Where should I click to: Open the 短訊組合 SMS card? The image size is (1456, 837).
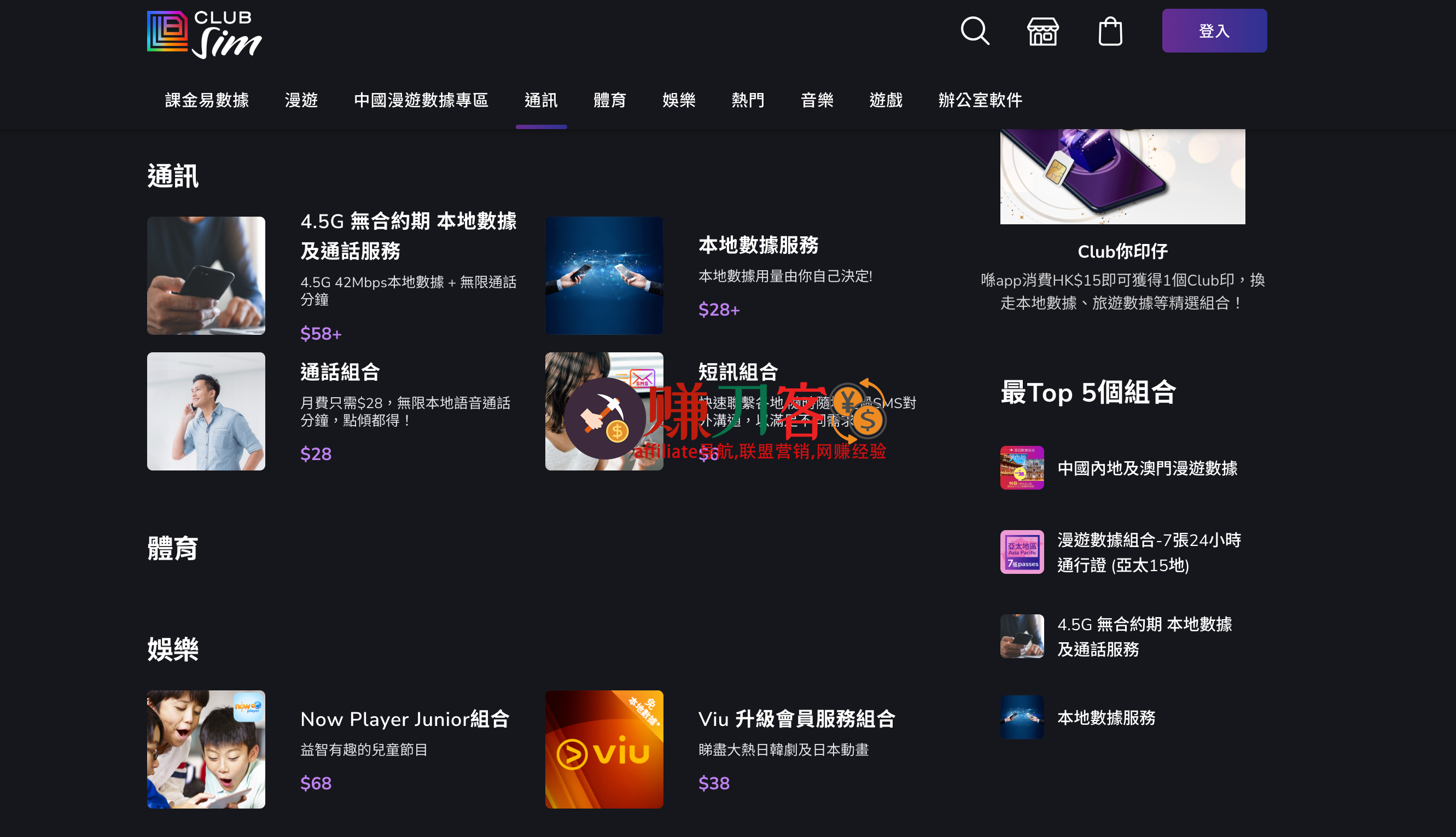pos(738,371)
